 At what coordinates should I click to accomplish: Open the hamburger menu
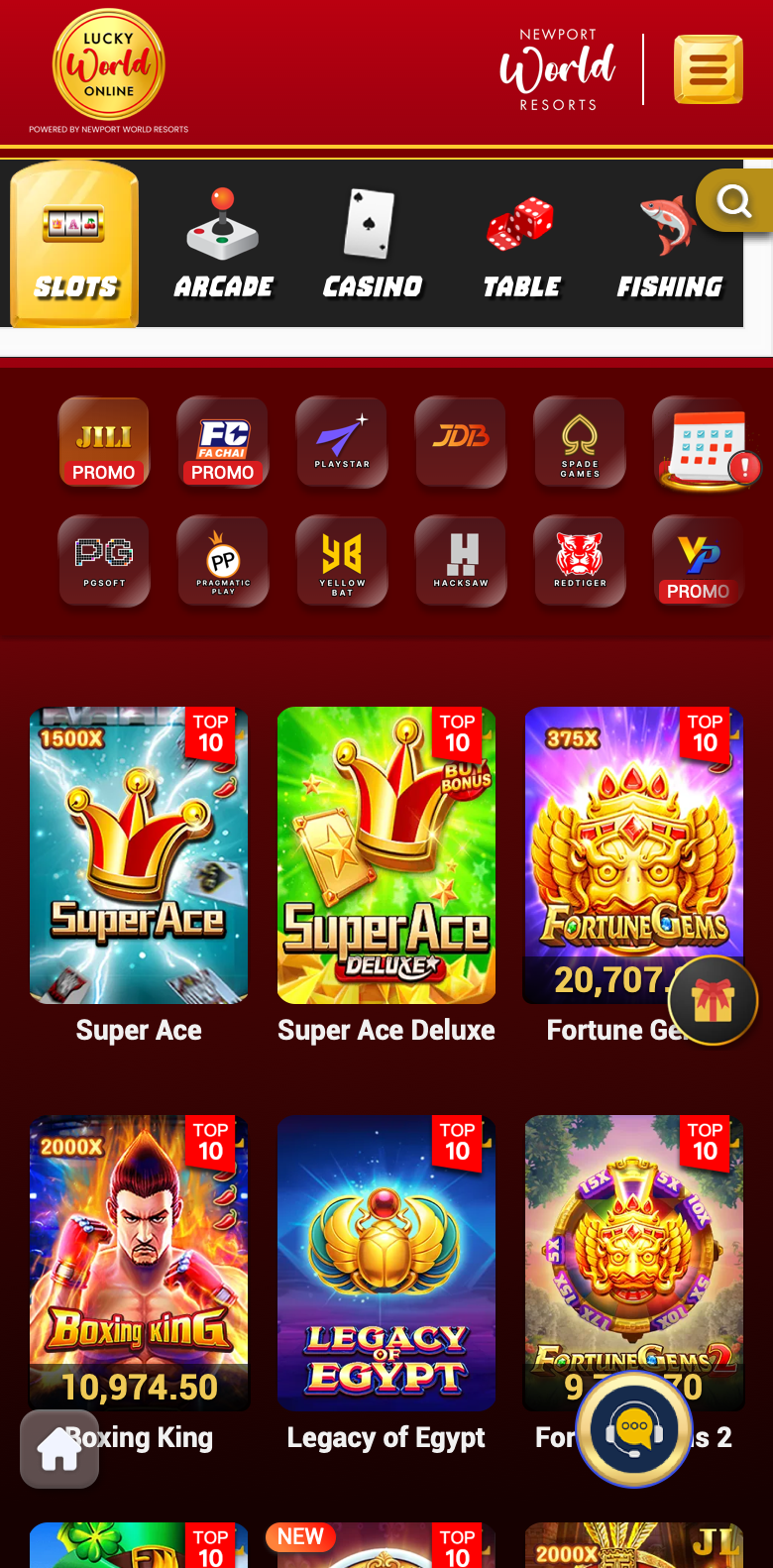click(709, 69)
